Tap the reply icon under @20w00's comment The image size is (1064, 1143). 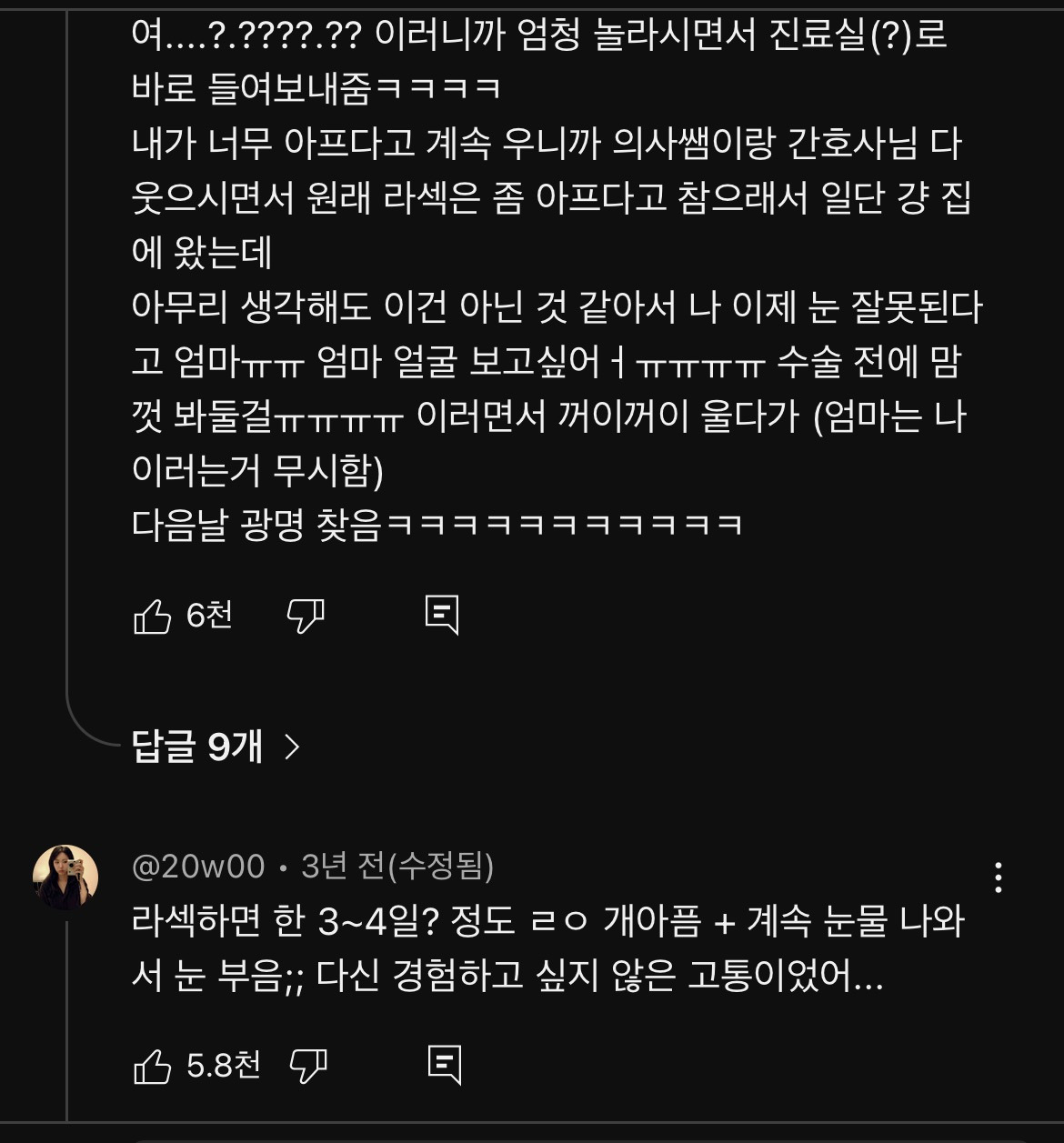click(x=445, y=1064)
